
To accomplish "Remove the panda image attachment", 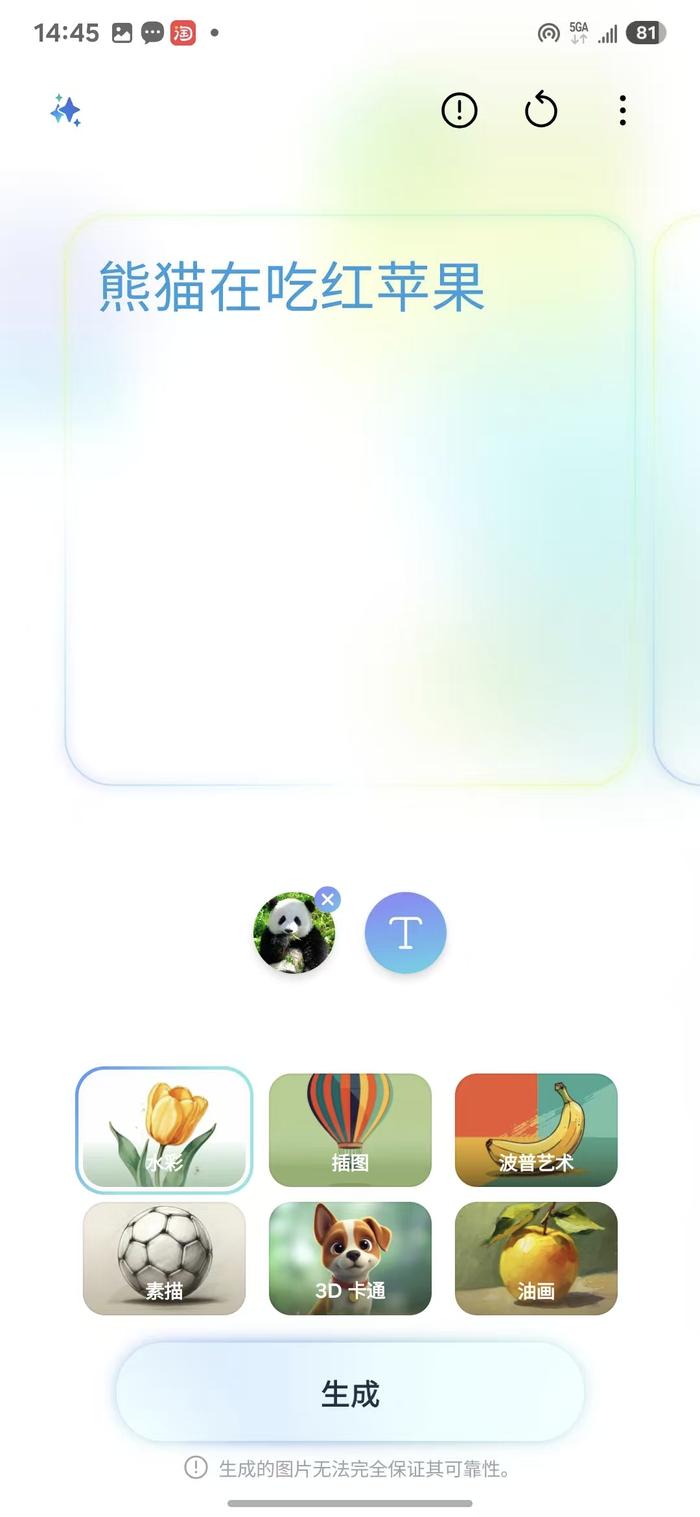I will [x=327, y=899].
